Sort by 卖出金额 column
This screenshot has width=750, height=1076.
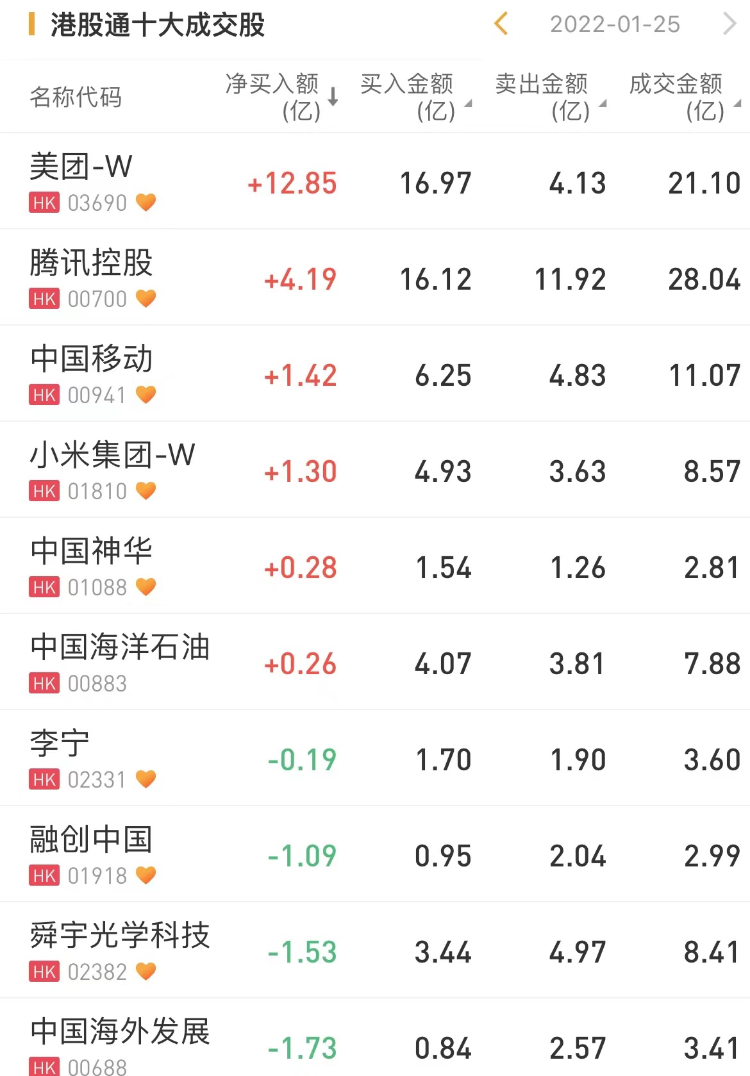click(x=550, y=97)
